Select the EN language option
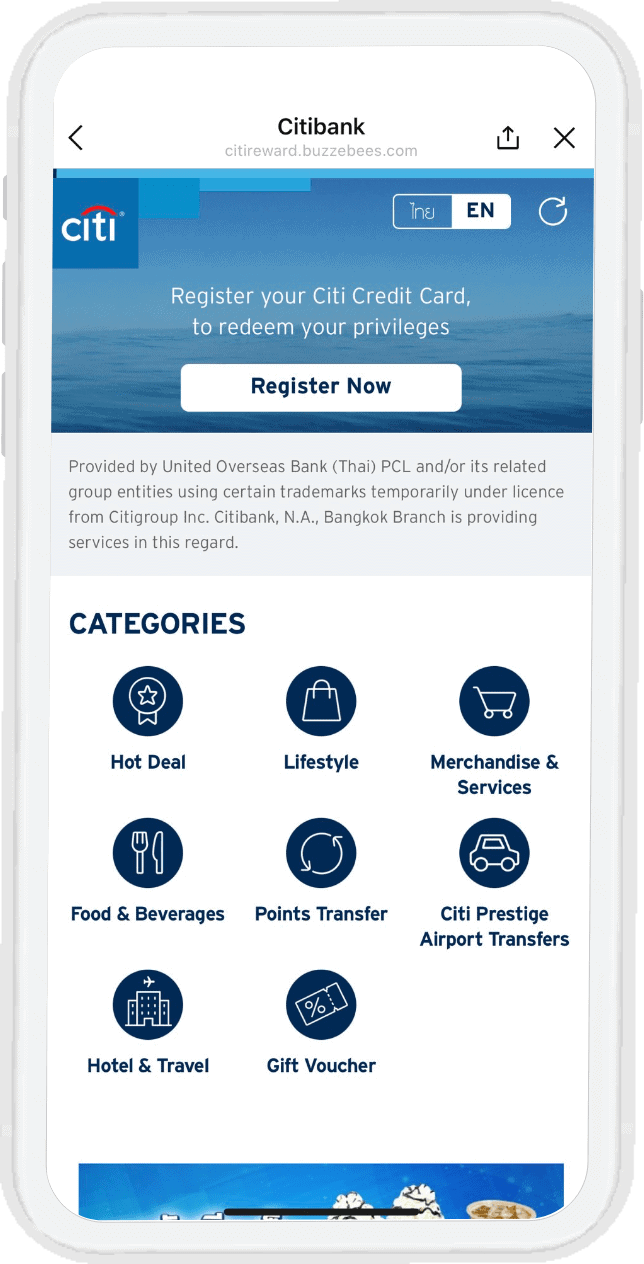644x1264 pixels. [x=480, y=211]
